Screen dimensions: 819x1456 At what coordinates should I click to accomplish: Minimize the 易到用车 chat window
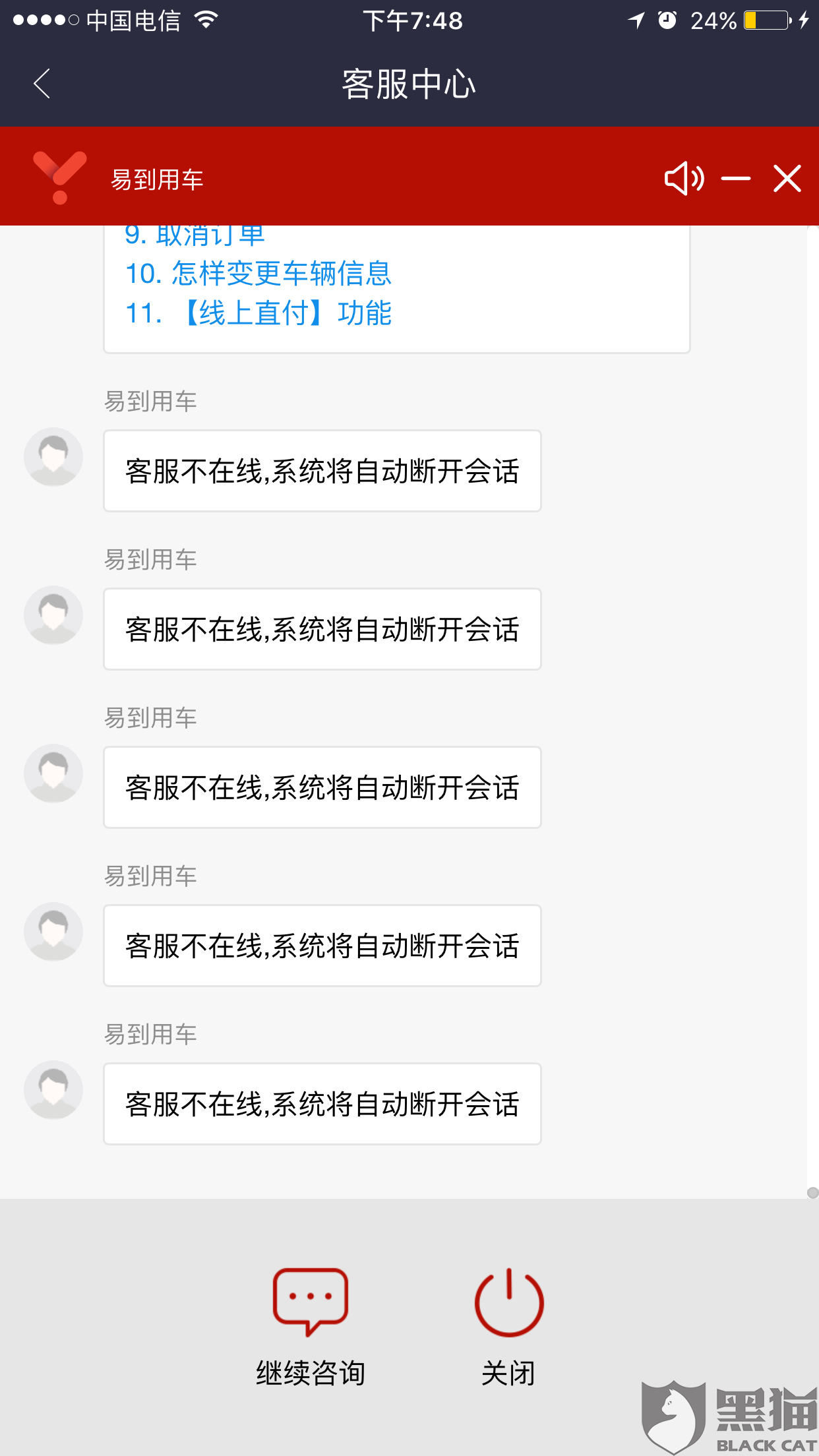coord(736,179)
